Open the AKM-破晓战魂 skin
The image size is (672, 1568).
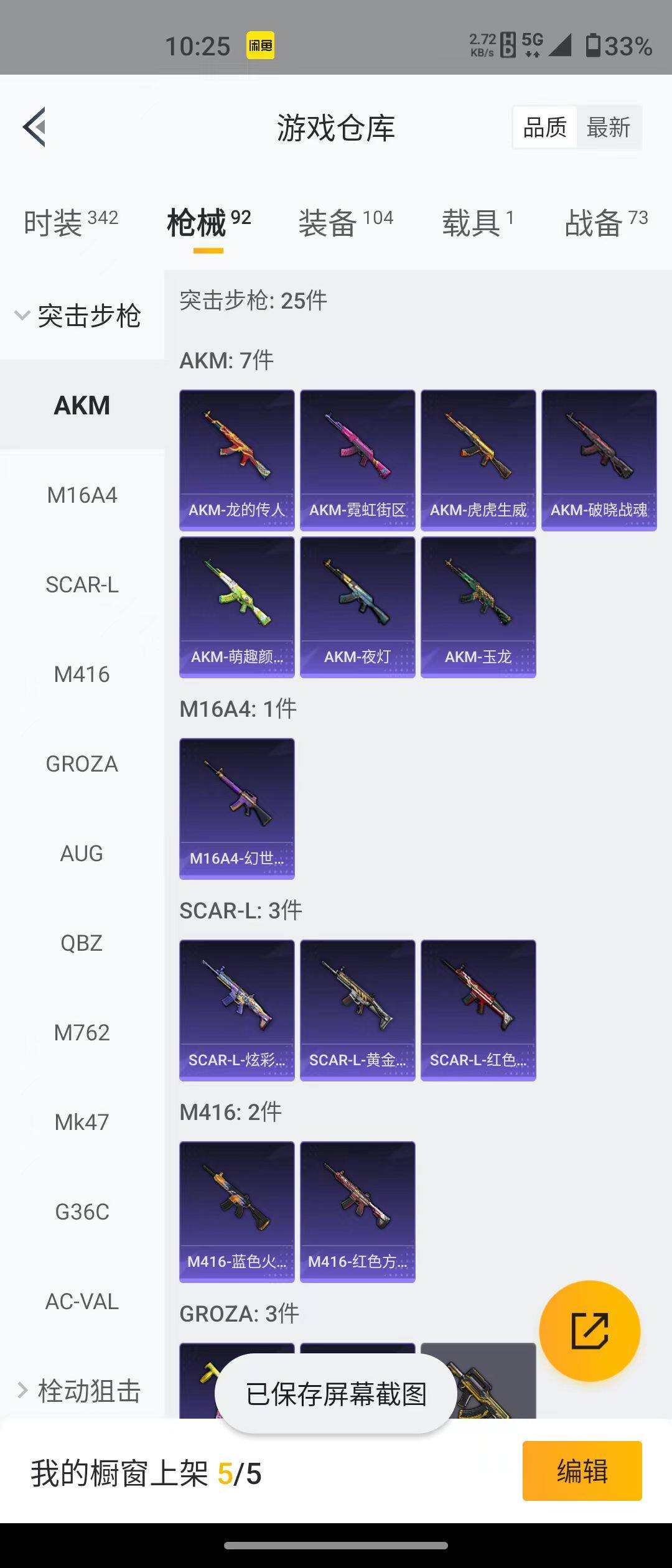click(x=599, y=460)
